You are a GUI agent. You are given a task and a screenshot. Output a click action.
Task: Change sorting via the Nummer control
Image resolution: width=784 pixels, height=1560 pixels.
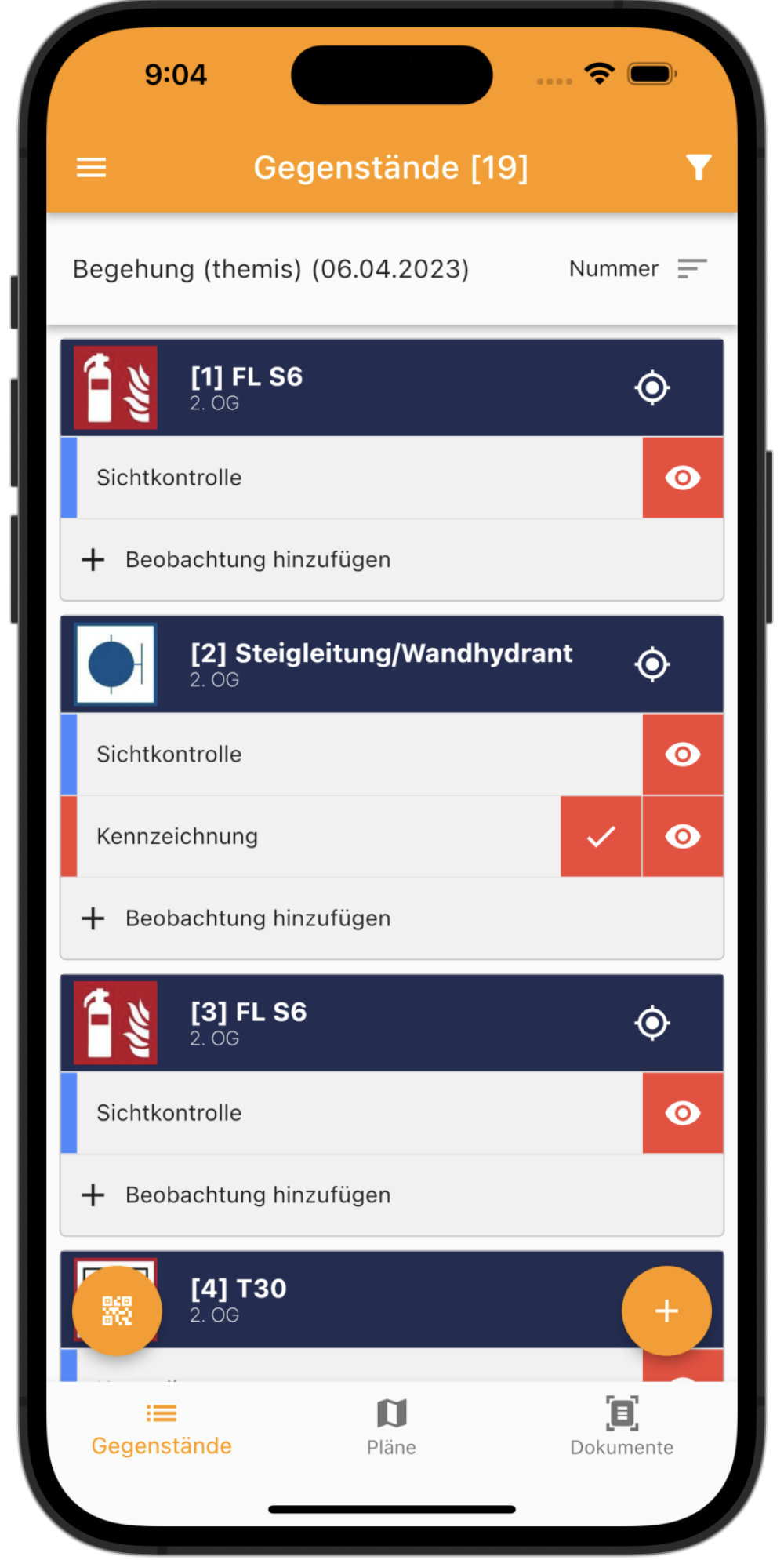point(637,269)
